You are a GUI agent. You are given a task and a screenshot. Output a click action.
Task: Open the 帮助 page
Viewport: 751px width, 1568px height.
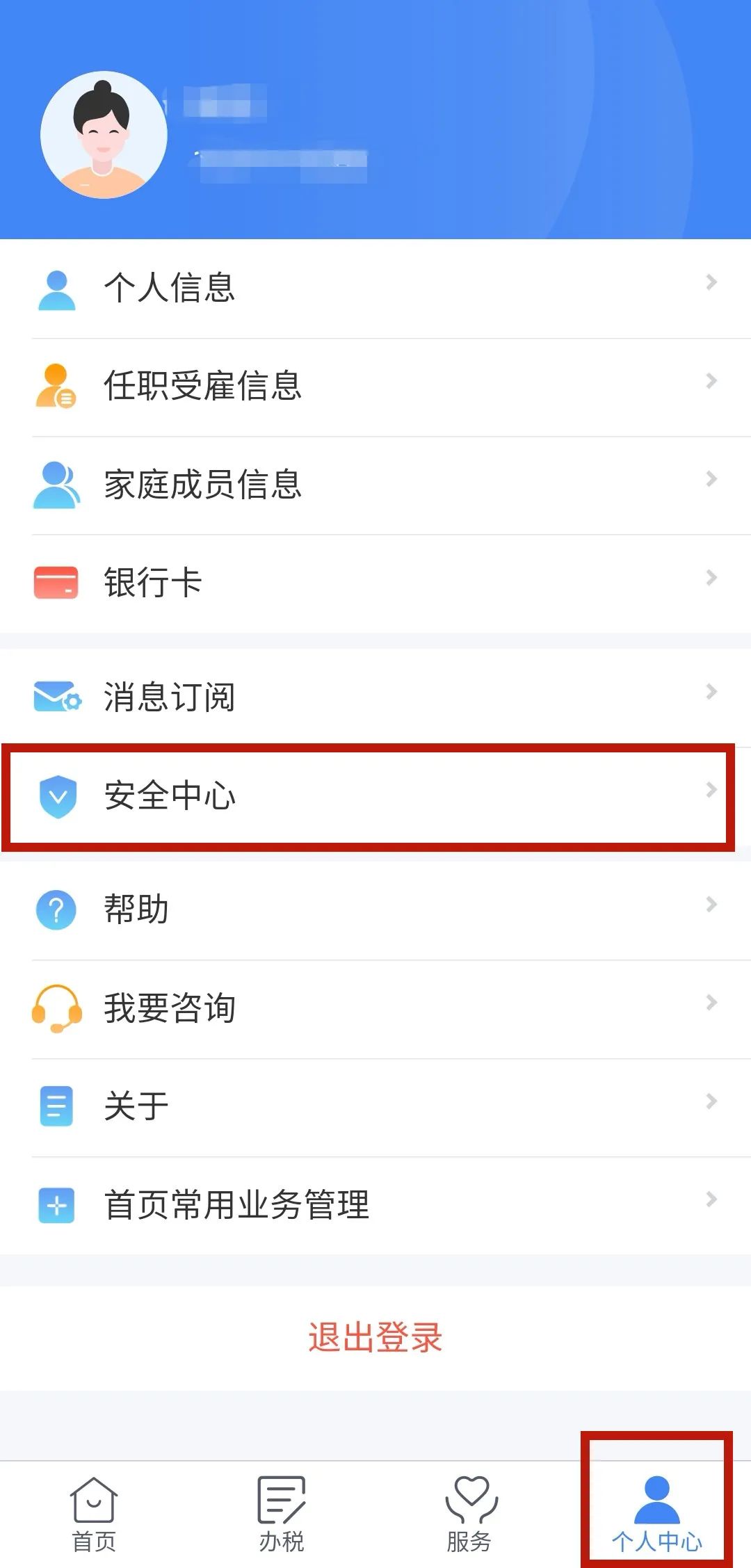tap(375, 910)
